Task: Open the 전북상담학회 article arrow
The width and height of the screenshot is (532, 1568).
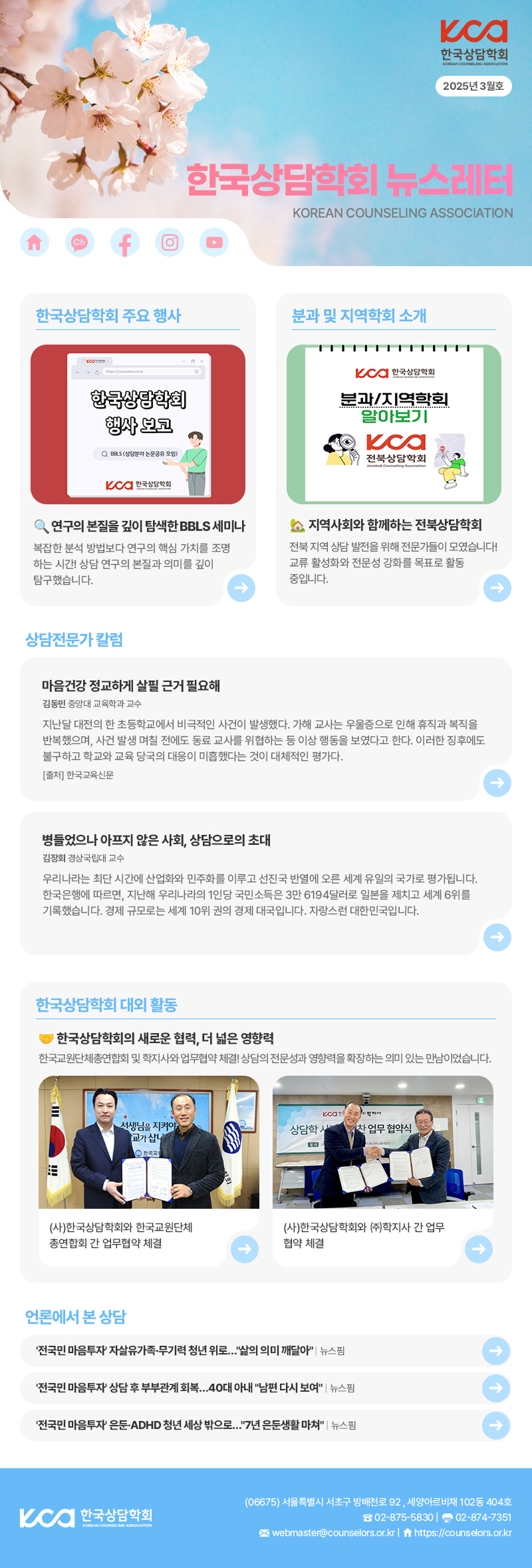Action: (497, 587)
